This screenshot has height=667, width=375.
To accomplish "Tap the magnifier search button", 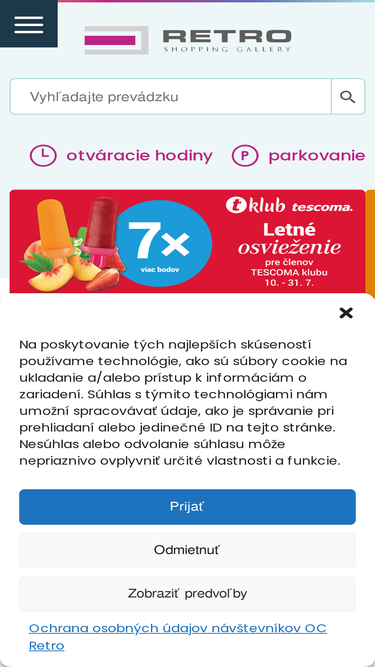I will [x=348, y=97].
